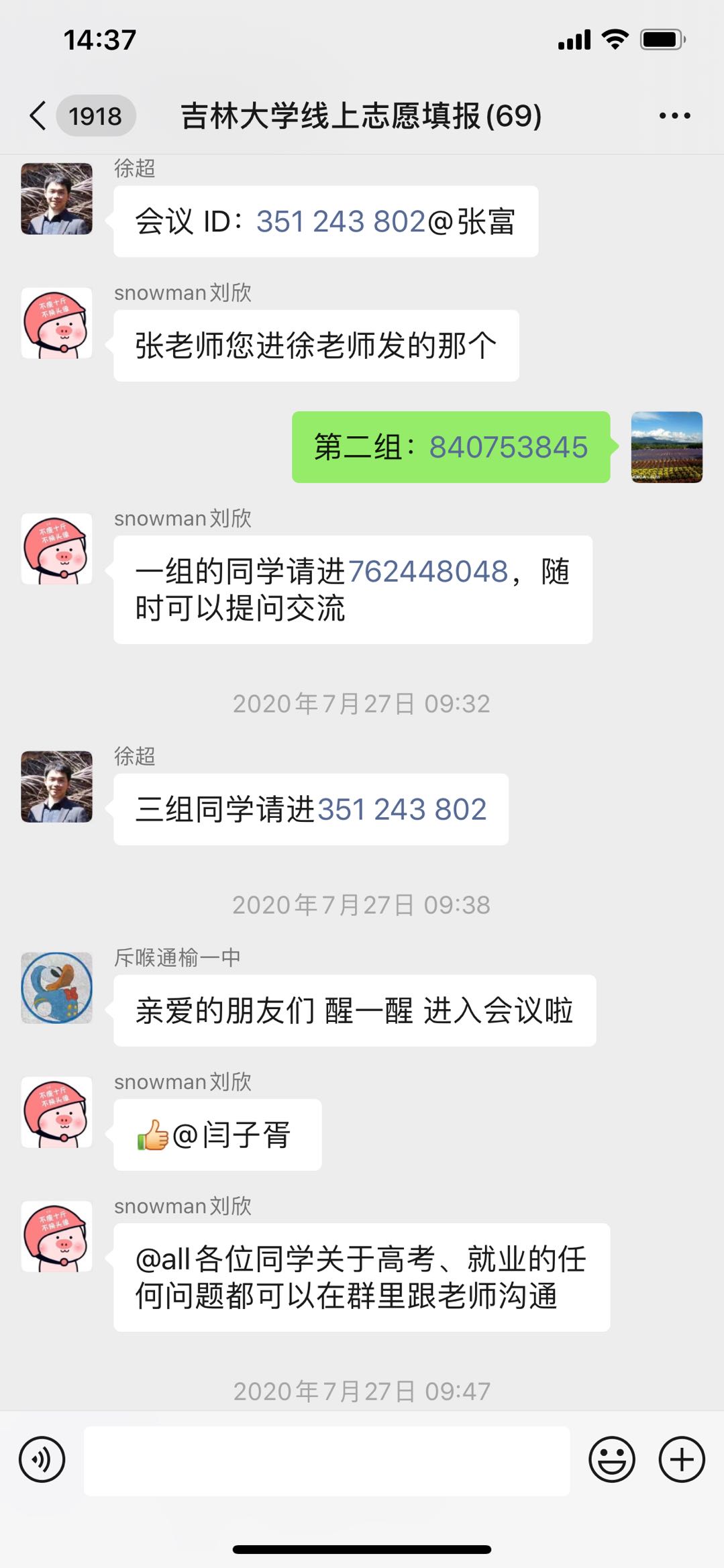The width and height of the screenshot is (724, 1568).
Task: Tap meeting ID 351 243 802 from 徐超's 会议 ID message
Action: (341, 222)
